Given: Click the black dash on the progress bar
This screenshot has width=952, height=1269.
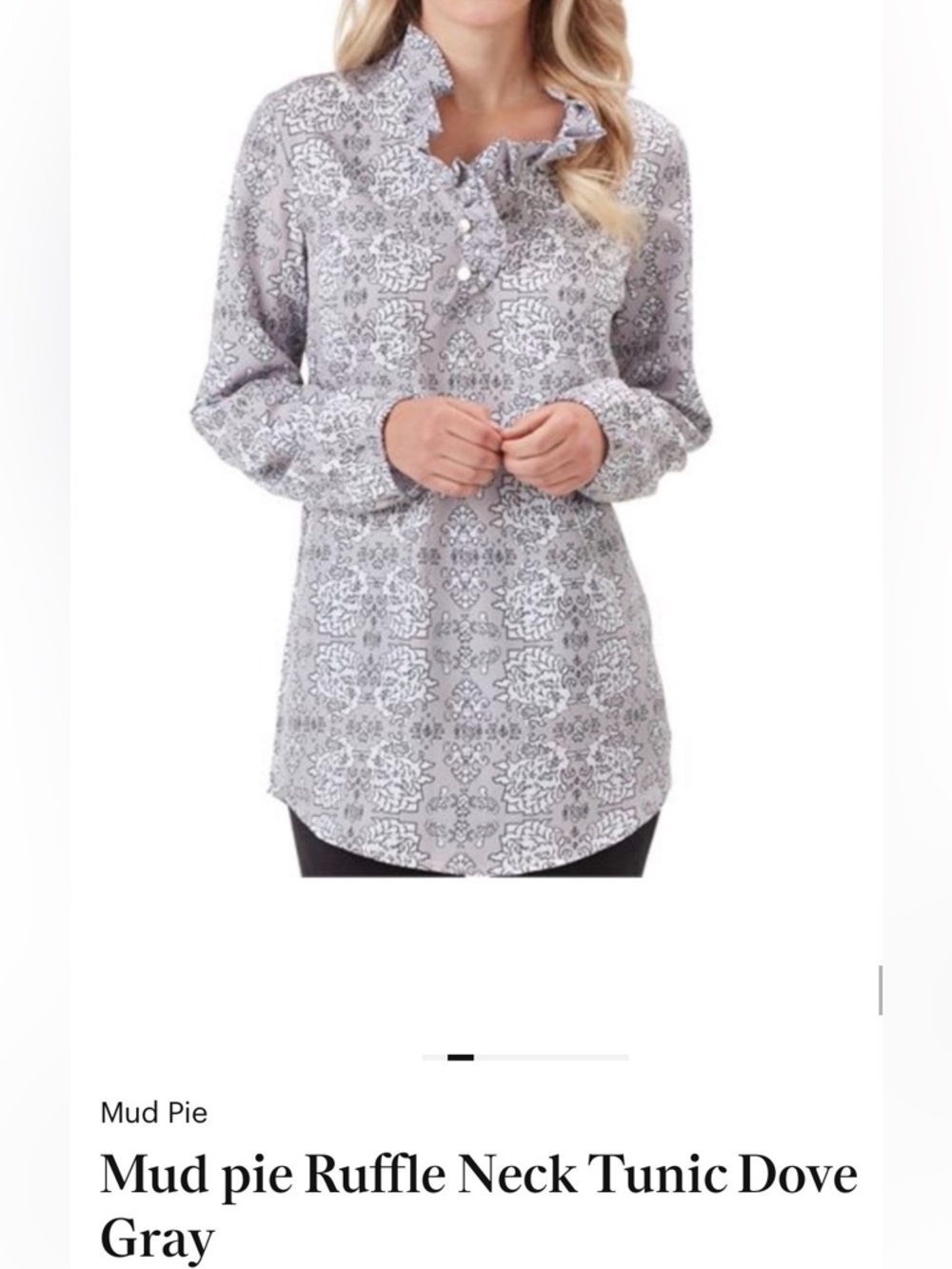Looking at the screenshot, I should tap(460, 1056).
